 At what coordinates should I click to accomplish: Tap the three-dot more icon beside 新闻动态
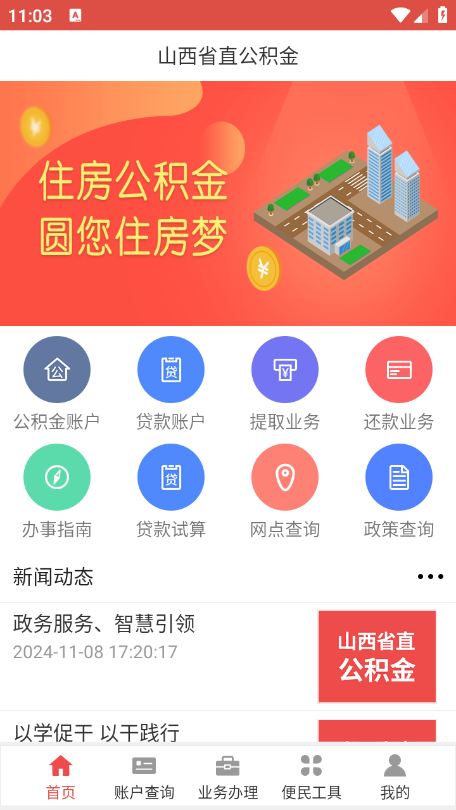pyautogui.click(x=430, y=577)
